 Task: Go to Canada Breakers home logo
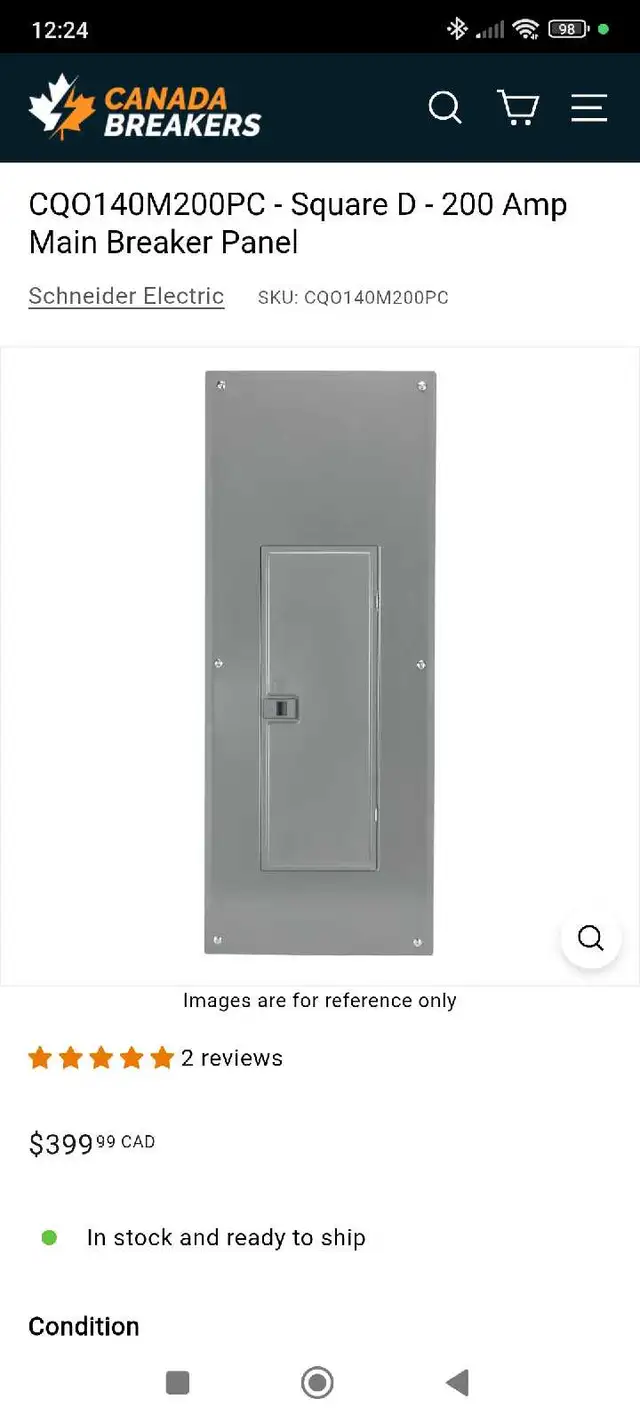click(145, 107)
